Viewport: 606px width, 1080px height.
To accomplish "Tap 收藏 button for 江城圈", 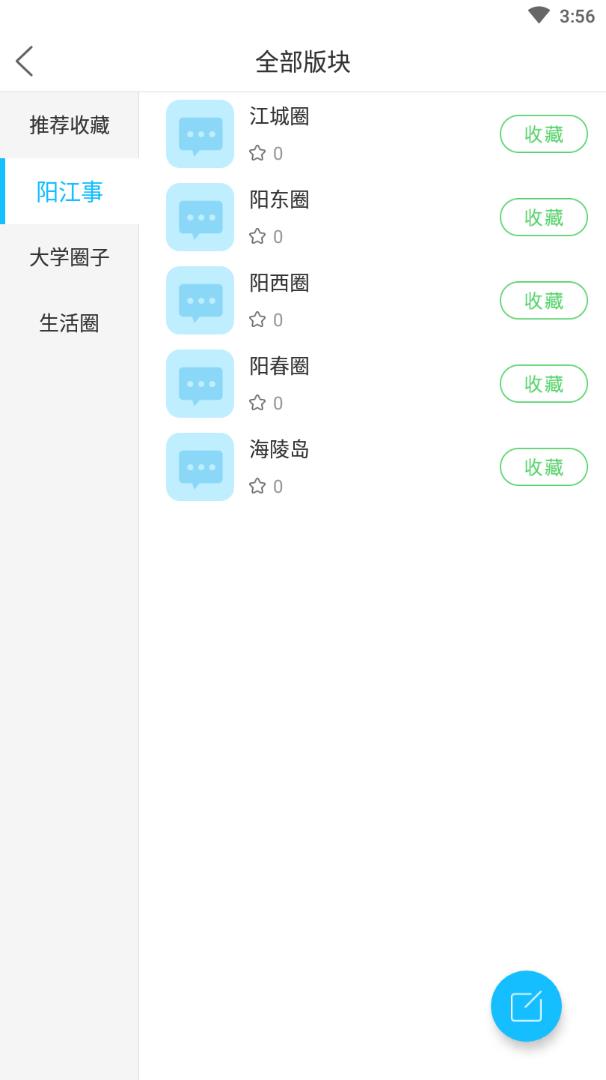I will pos(543,134).
